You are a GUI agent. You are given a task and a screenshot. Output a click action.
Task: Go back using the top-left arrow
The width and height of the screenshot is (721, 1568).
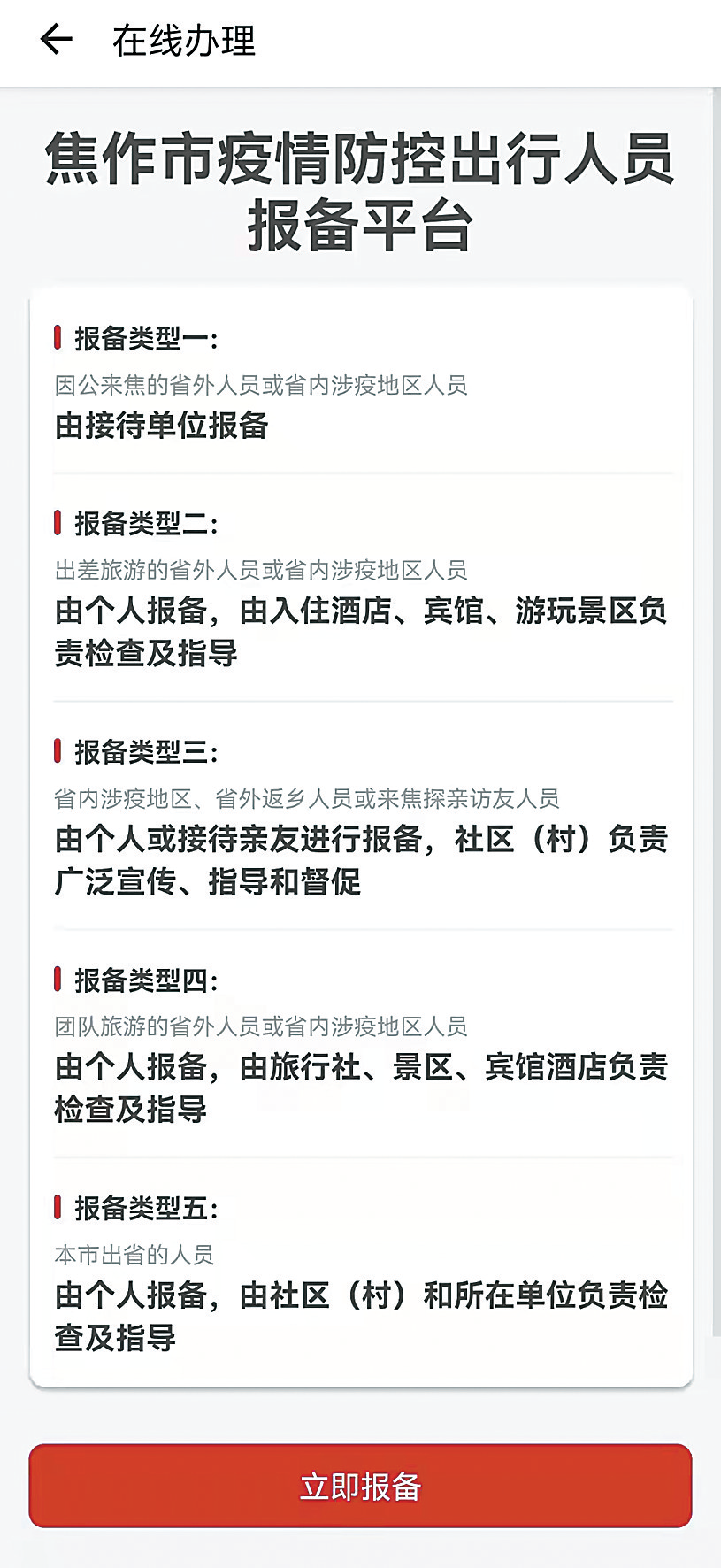57,40
